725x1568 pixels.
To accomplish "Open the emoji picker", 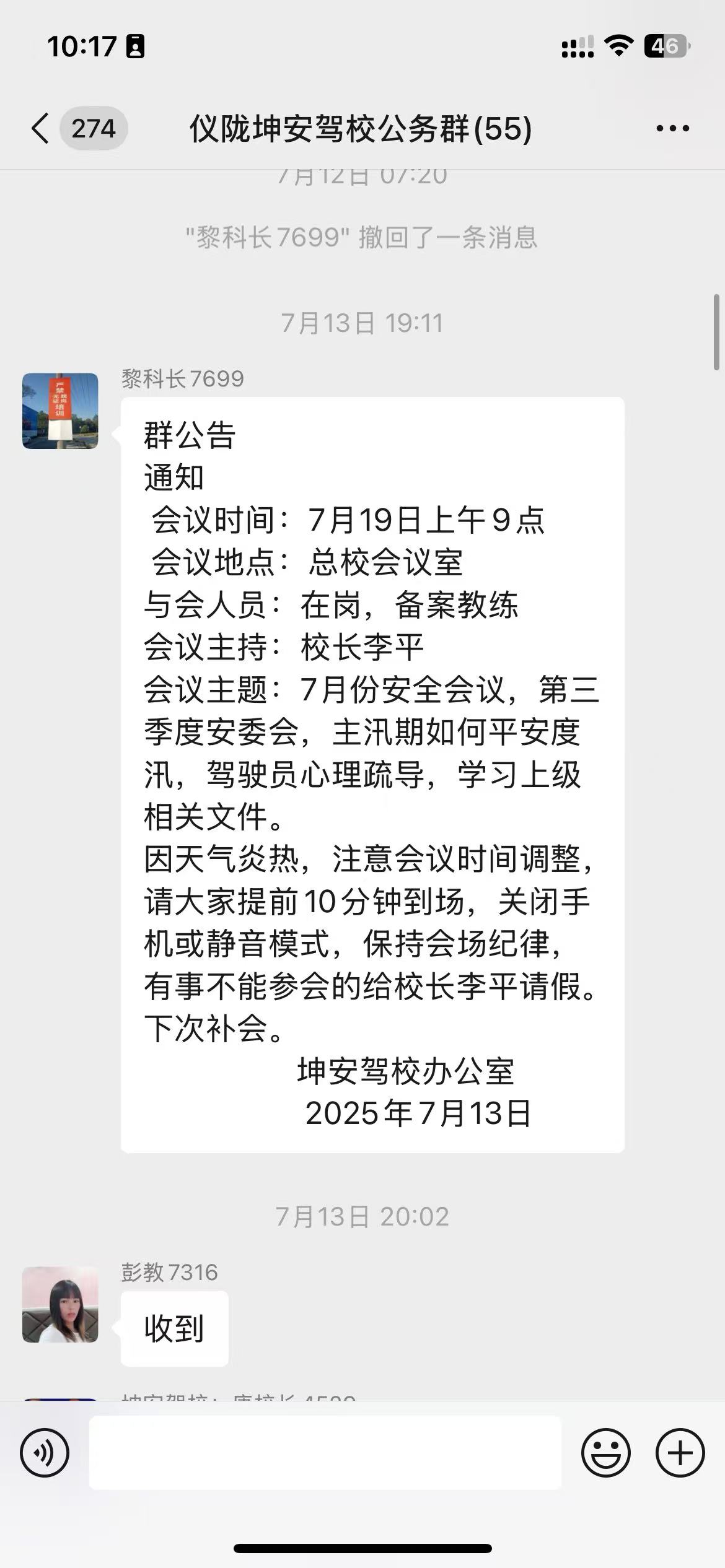I will [605, 1452].
